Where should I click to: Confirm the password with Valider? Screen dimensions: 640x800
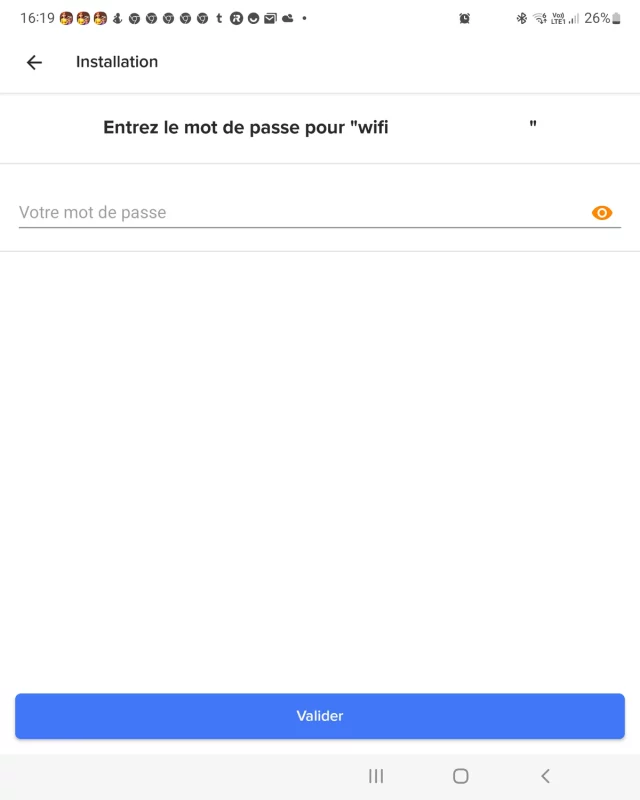tap(320, 716)
